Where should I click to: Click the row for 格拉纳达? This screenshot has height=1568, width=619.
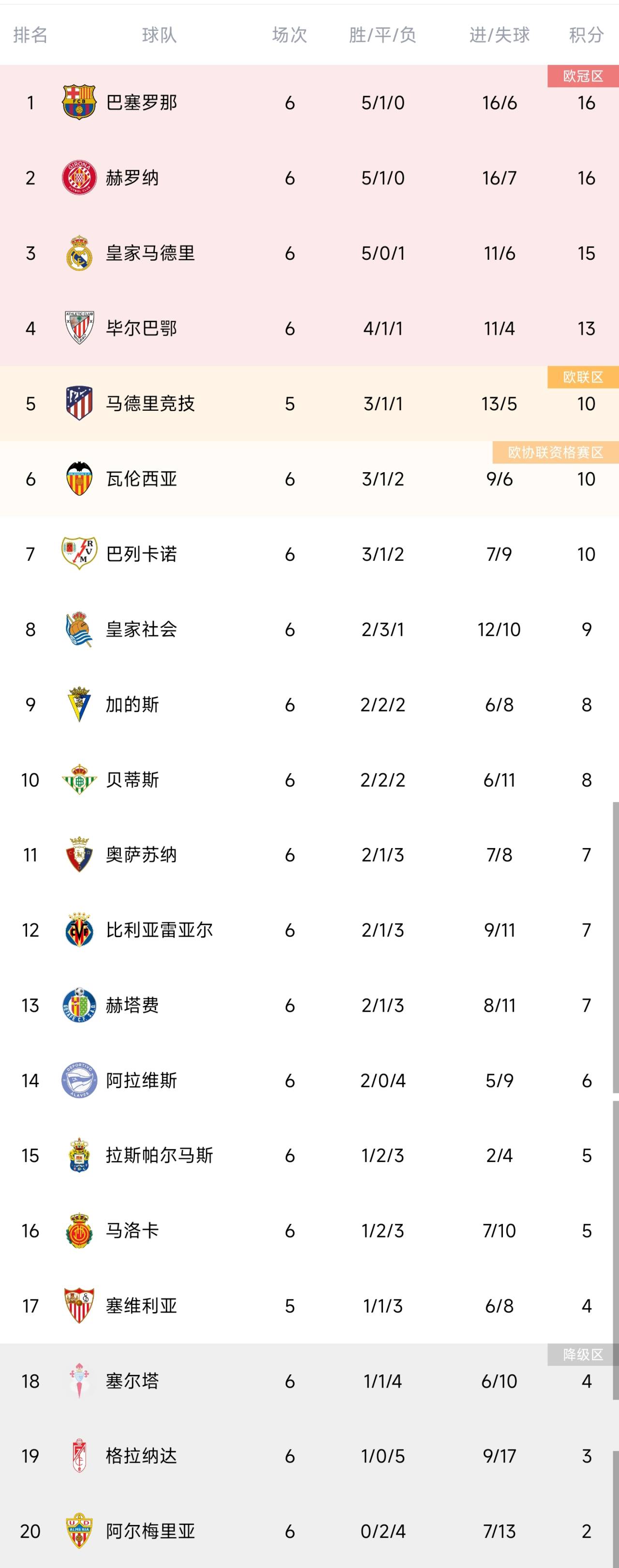coord(309,1456)
